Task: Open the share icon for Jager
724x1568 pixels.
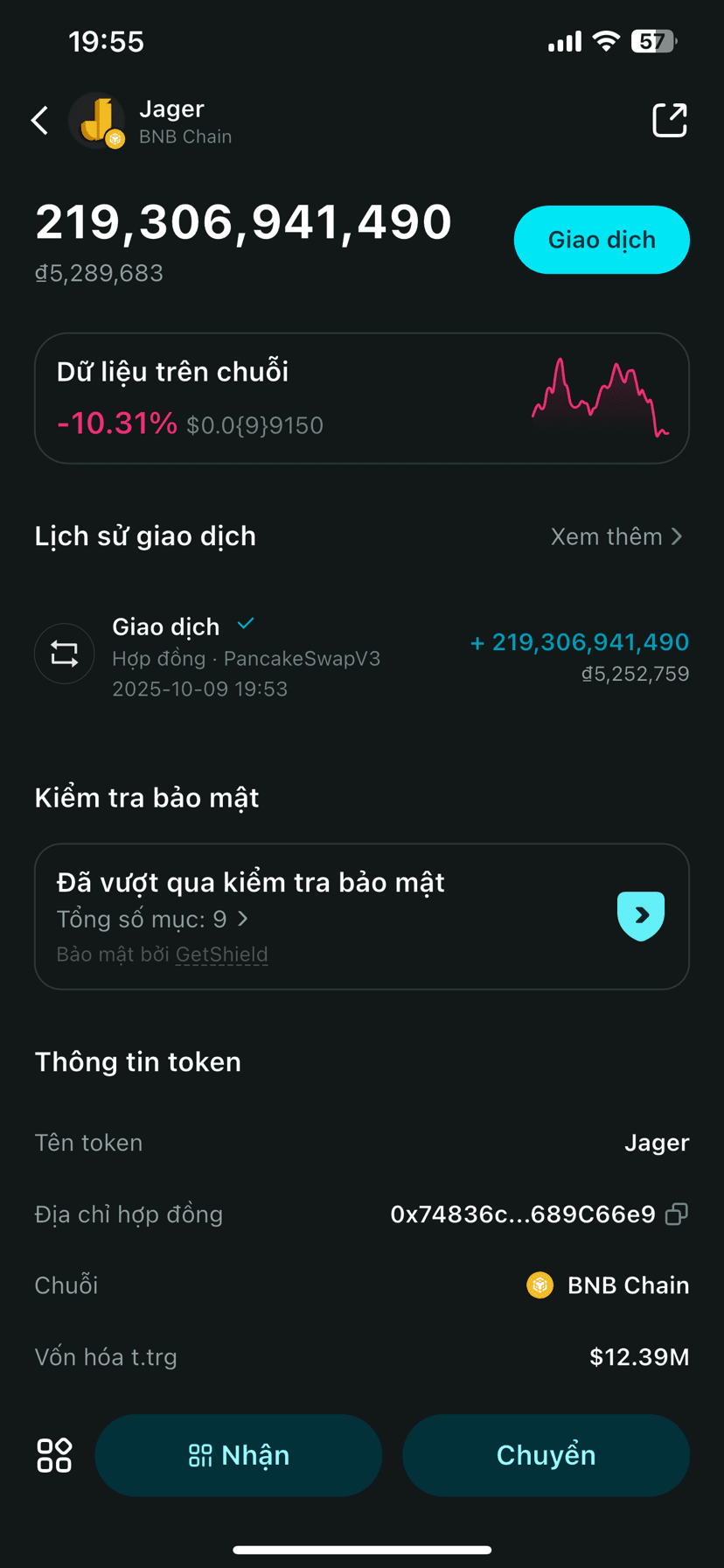Action: coord(670,121)
